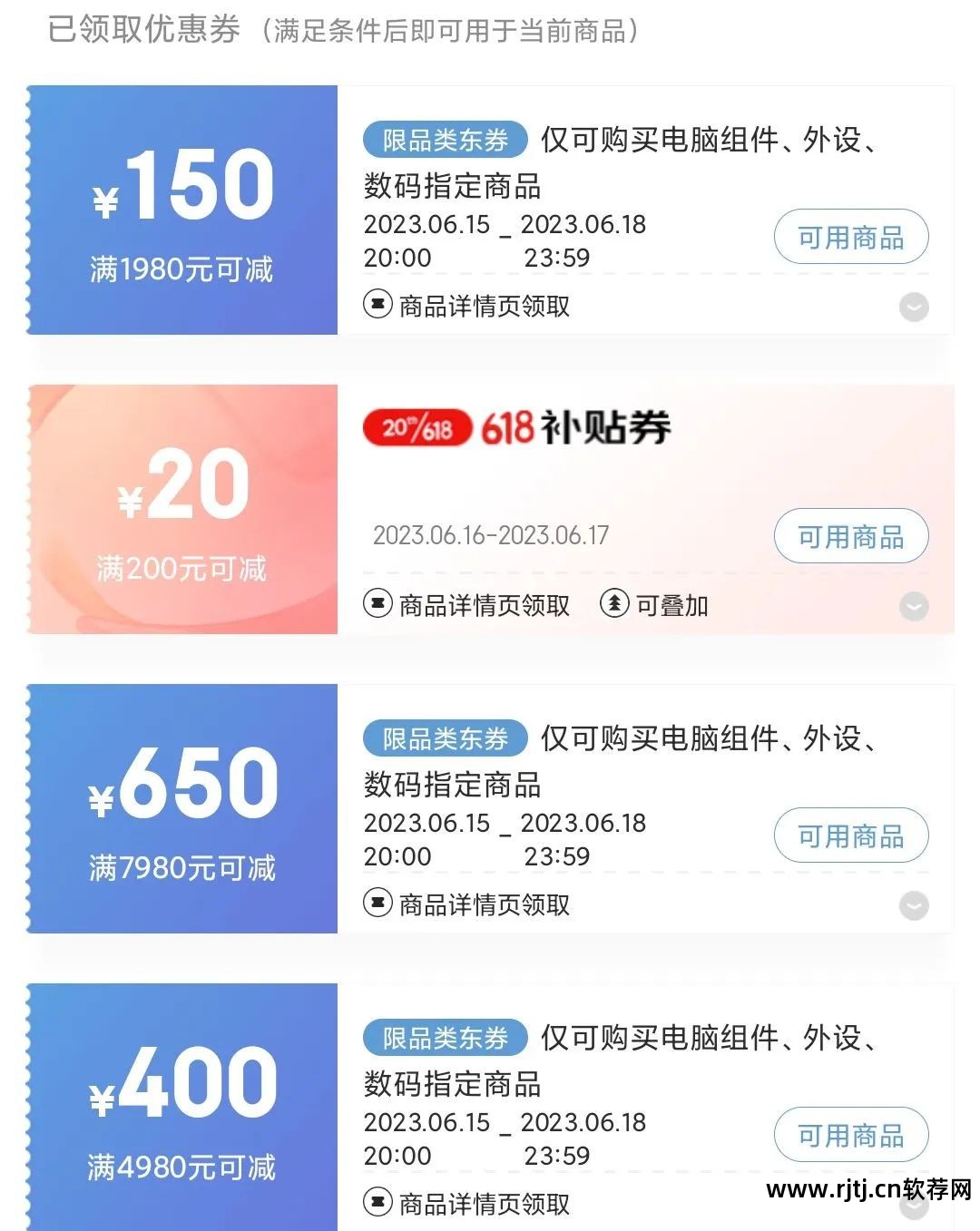This screenshot has width=980, height=1231.
Task: Click the ticket icon on the ¥20 补贴券 coupon
Action: [378, 605]
